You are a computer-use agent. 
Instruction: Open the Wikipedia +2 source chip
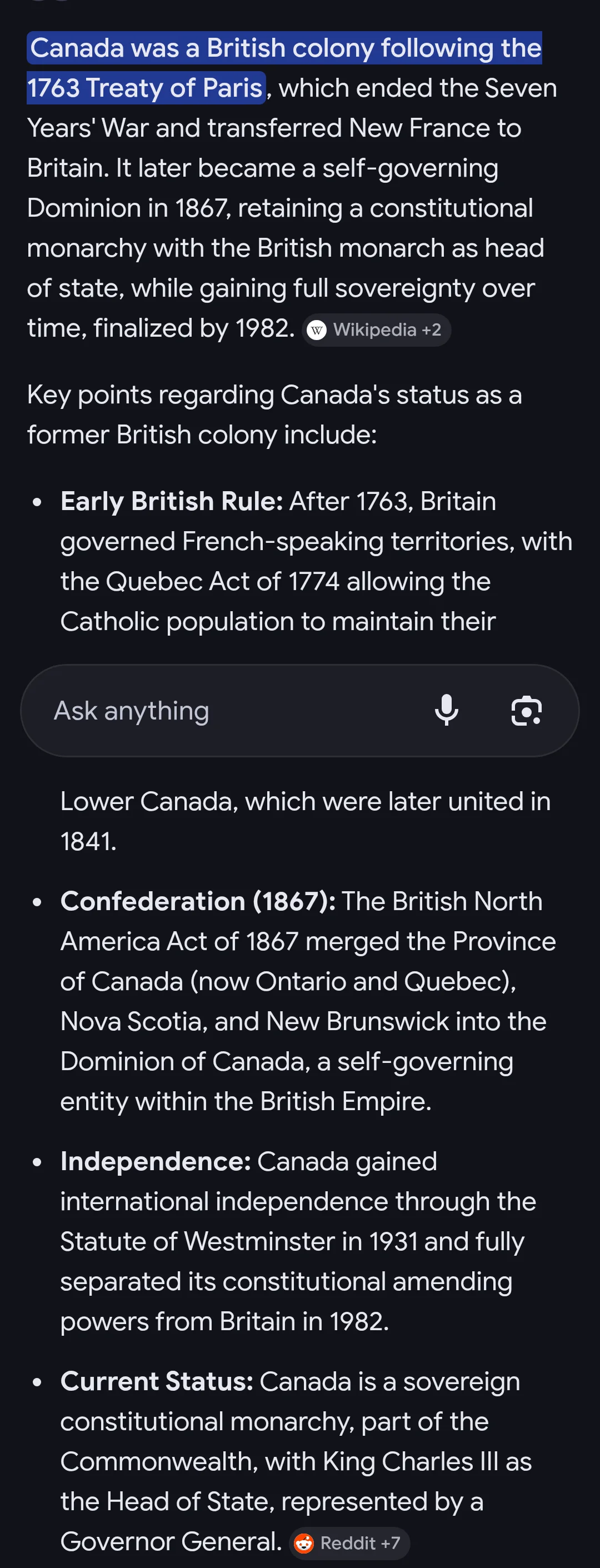pos(376,330)
